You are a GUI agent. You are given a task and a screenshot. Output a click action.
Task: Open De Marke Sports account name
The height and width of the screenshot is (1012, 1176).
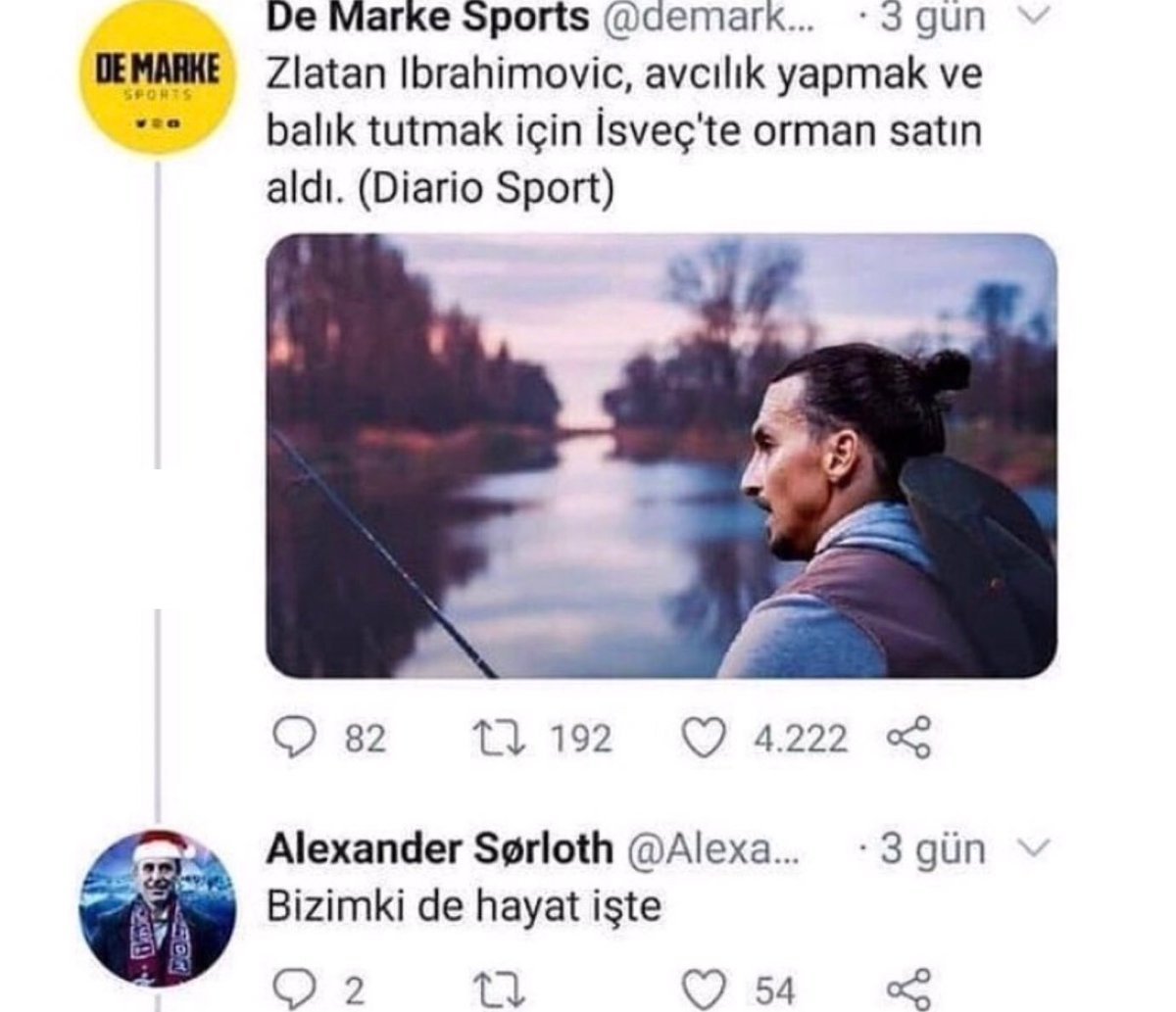pyautogui.click(x=427, y=17)
